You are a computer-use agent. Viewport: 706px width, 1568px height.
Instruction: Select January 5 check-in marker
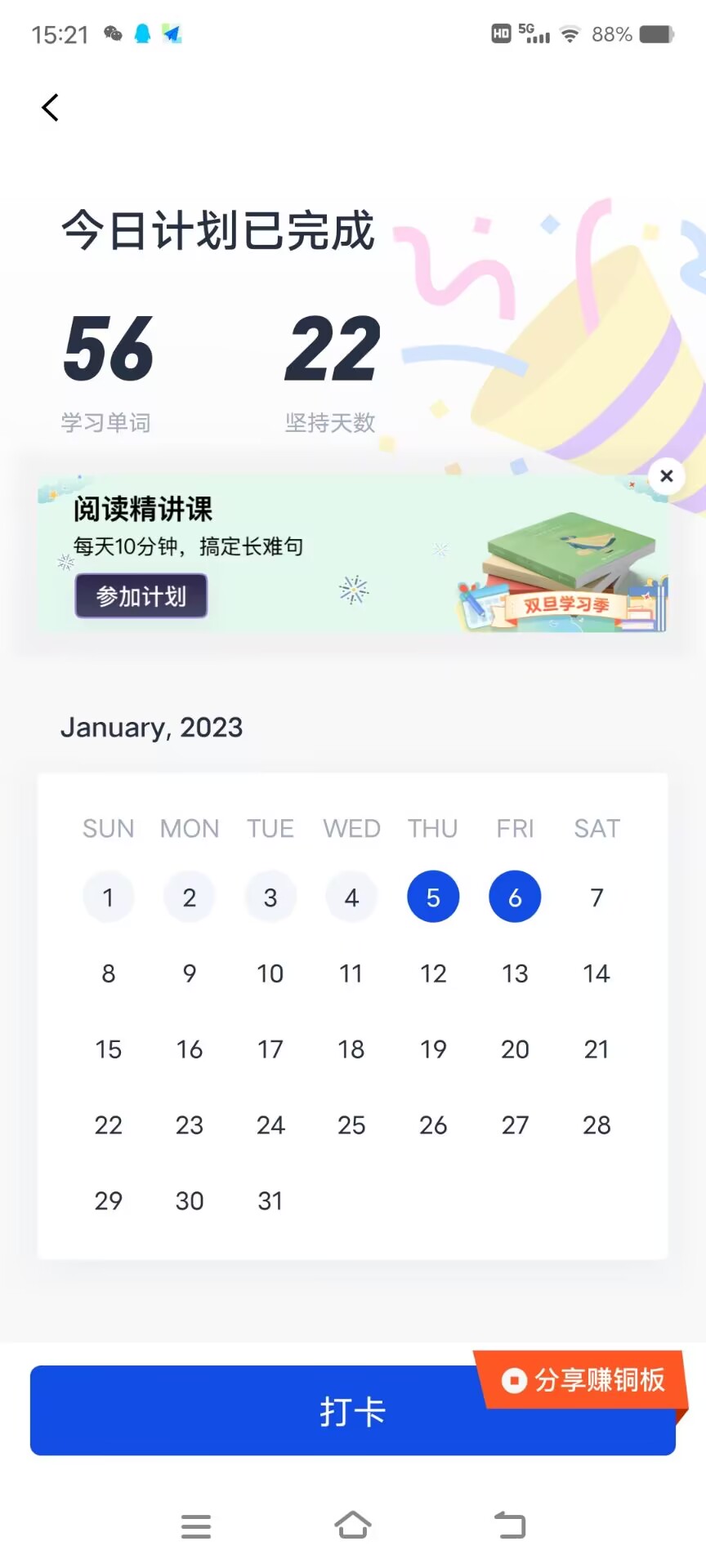pyautogui.click(x=433, y=896)
